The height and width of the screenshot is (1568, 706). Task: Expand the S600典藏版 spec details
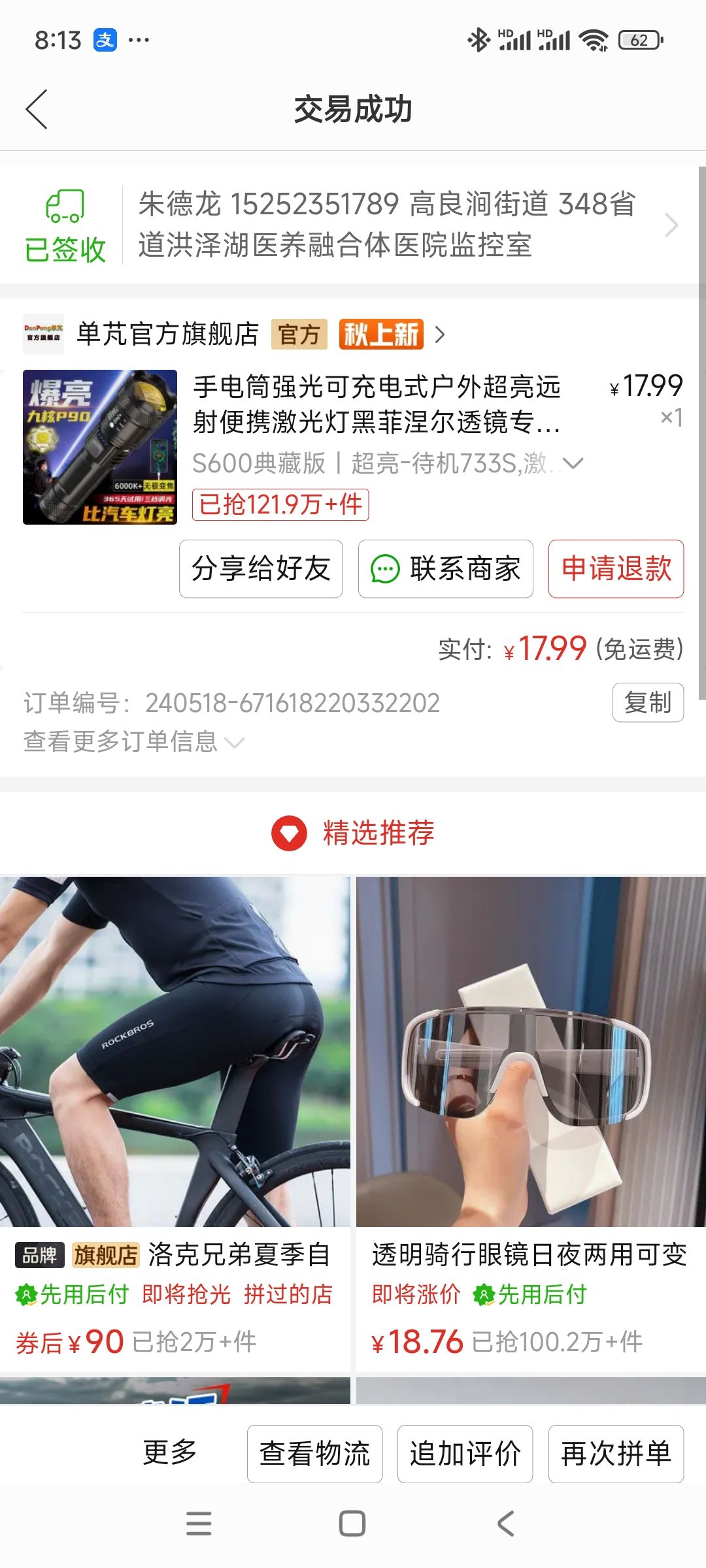click(x=387, y=463)
